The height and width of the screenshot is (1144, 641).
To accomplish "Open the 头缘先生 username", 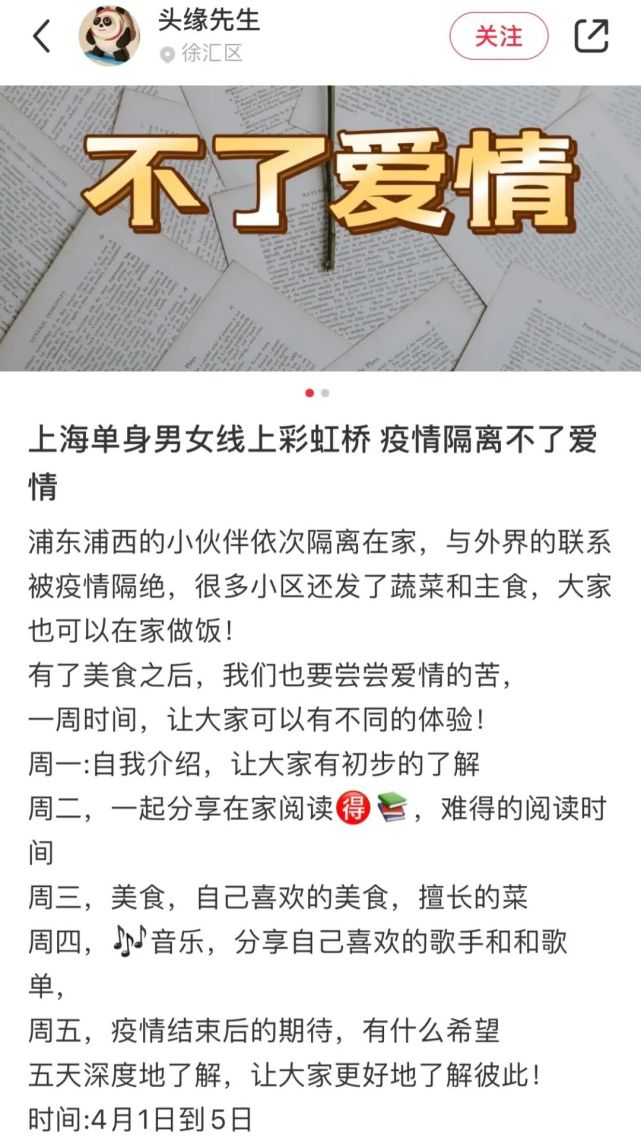I will click(208, 20).
